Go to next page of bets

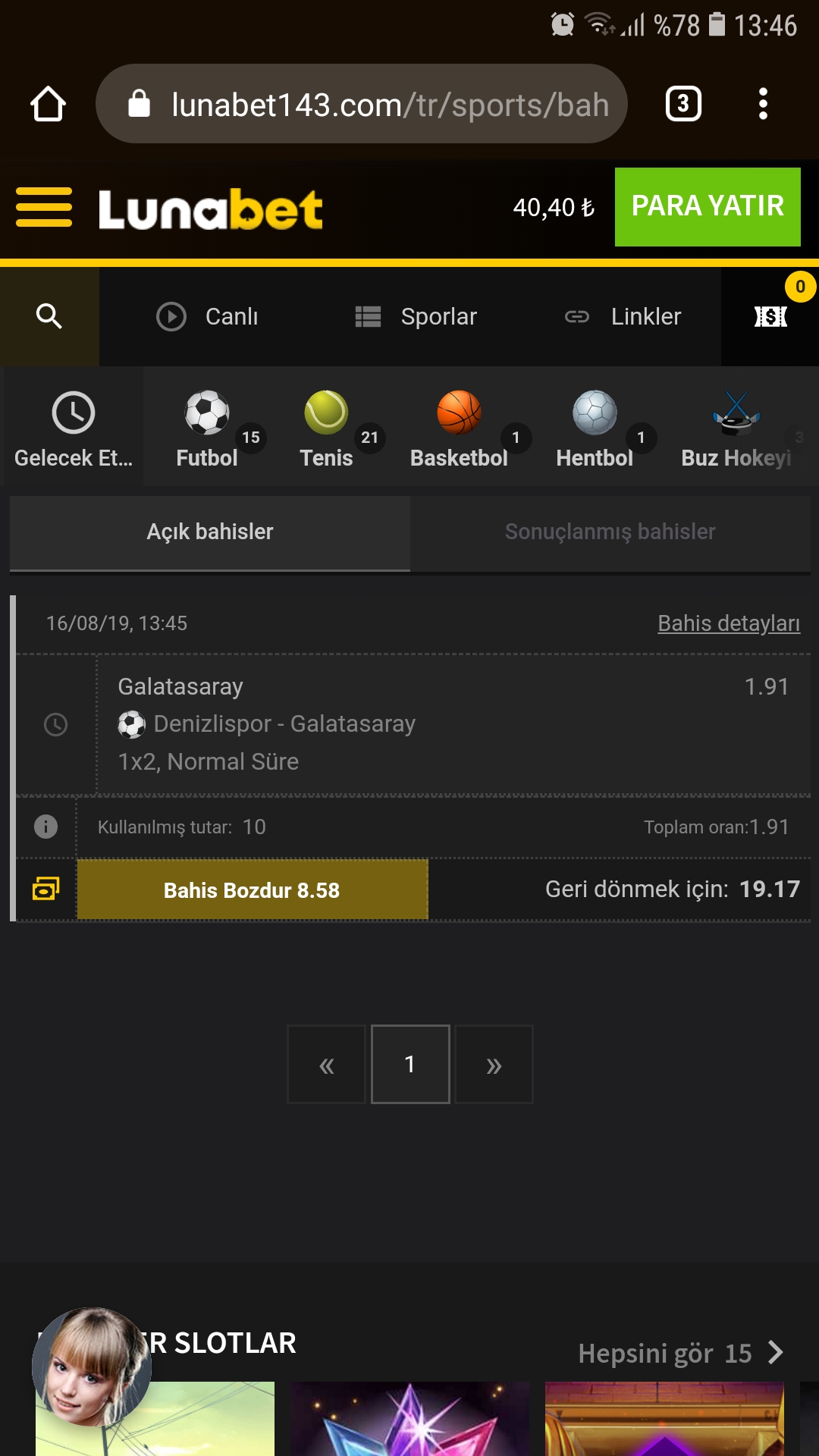click(494, 1064)
